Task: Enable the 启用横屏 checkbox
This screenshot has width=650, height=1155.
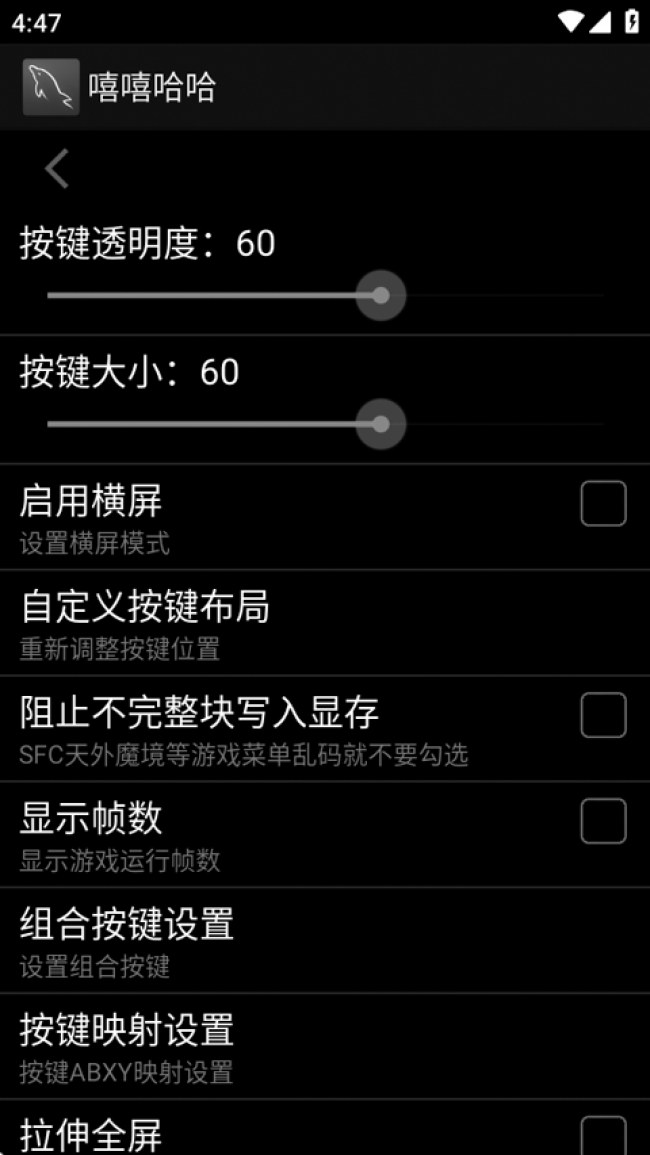Action: coord(603,504)
